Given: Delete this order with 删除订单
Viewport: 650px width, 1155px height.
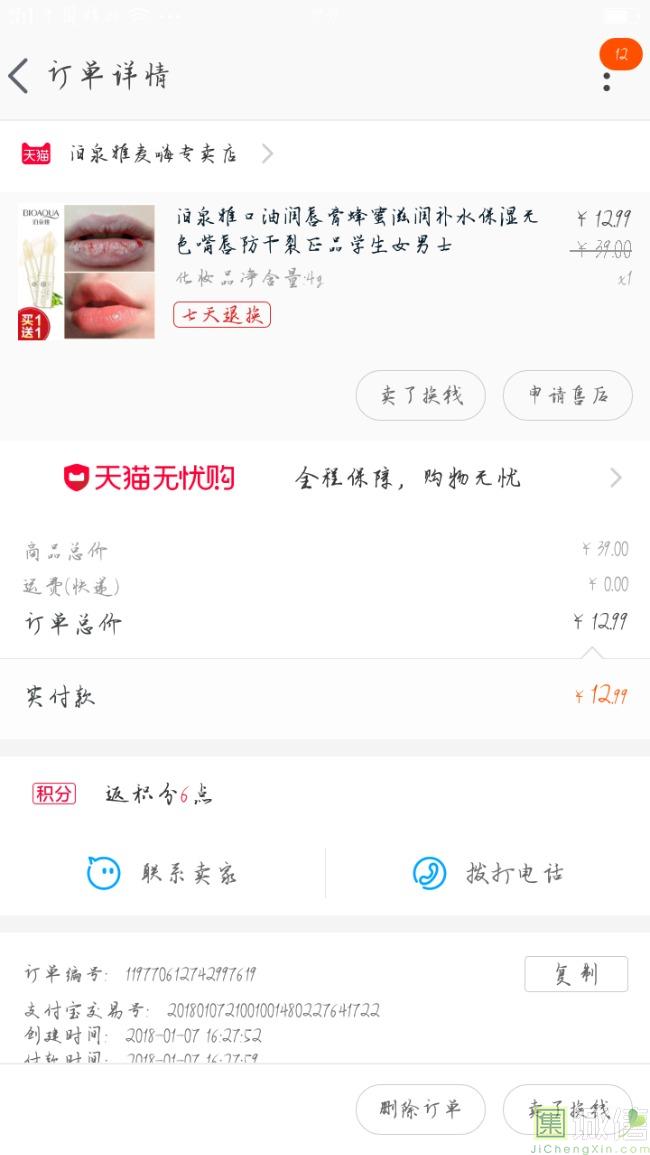Looking at the screenshot, I should (420, 1109).
